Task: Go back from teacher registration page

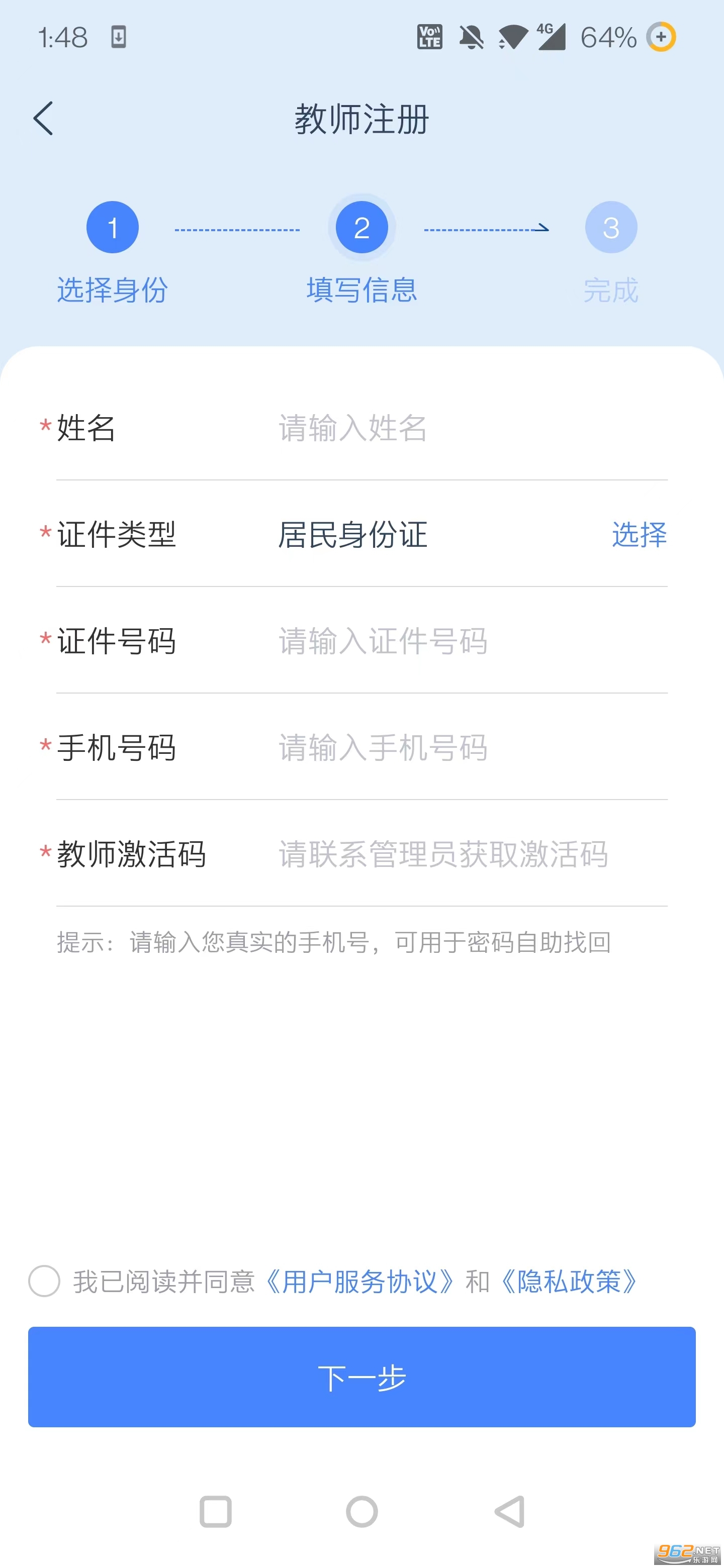Action: click(43, 118)
